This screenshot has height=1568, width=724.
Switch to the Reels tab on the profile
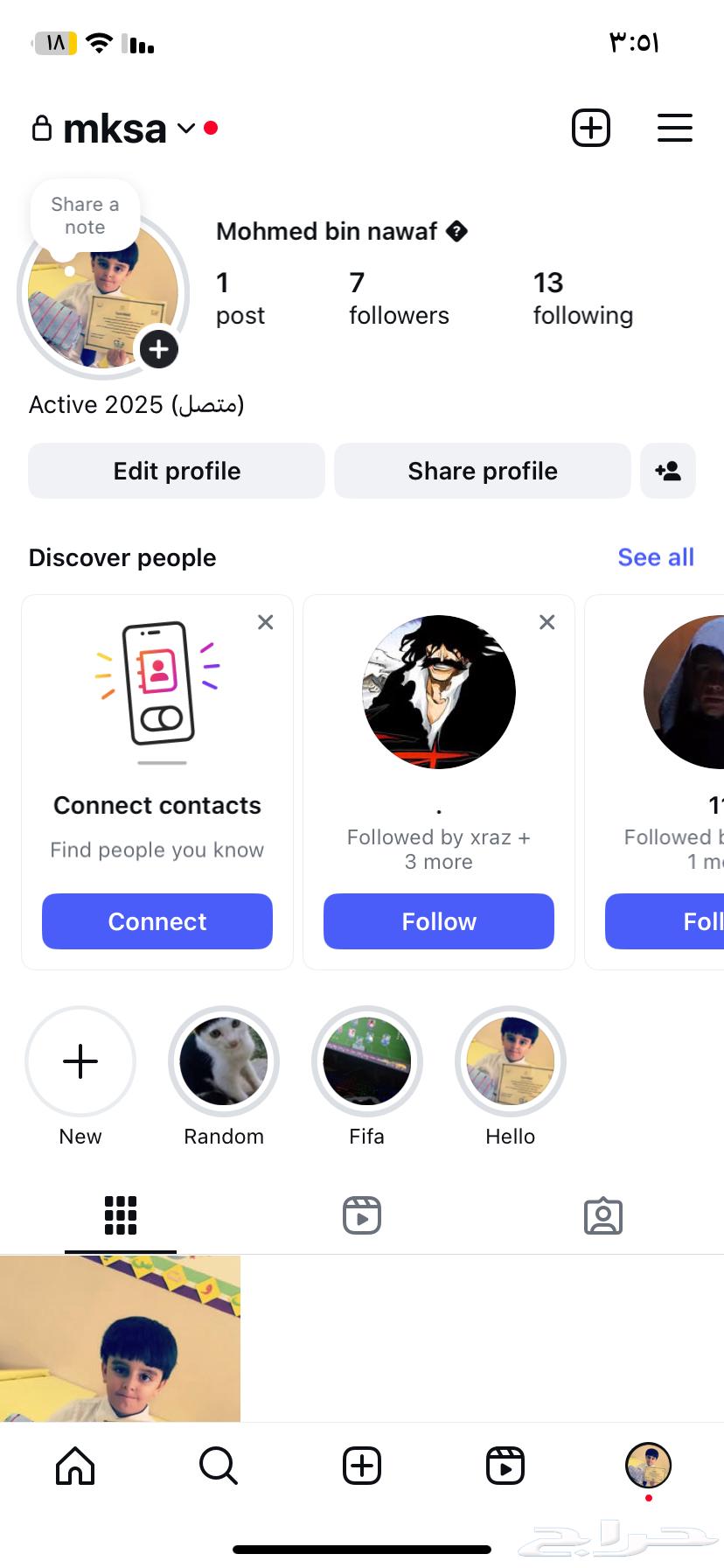[x=362, y=1215]
